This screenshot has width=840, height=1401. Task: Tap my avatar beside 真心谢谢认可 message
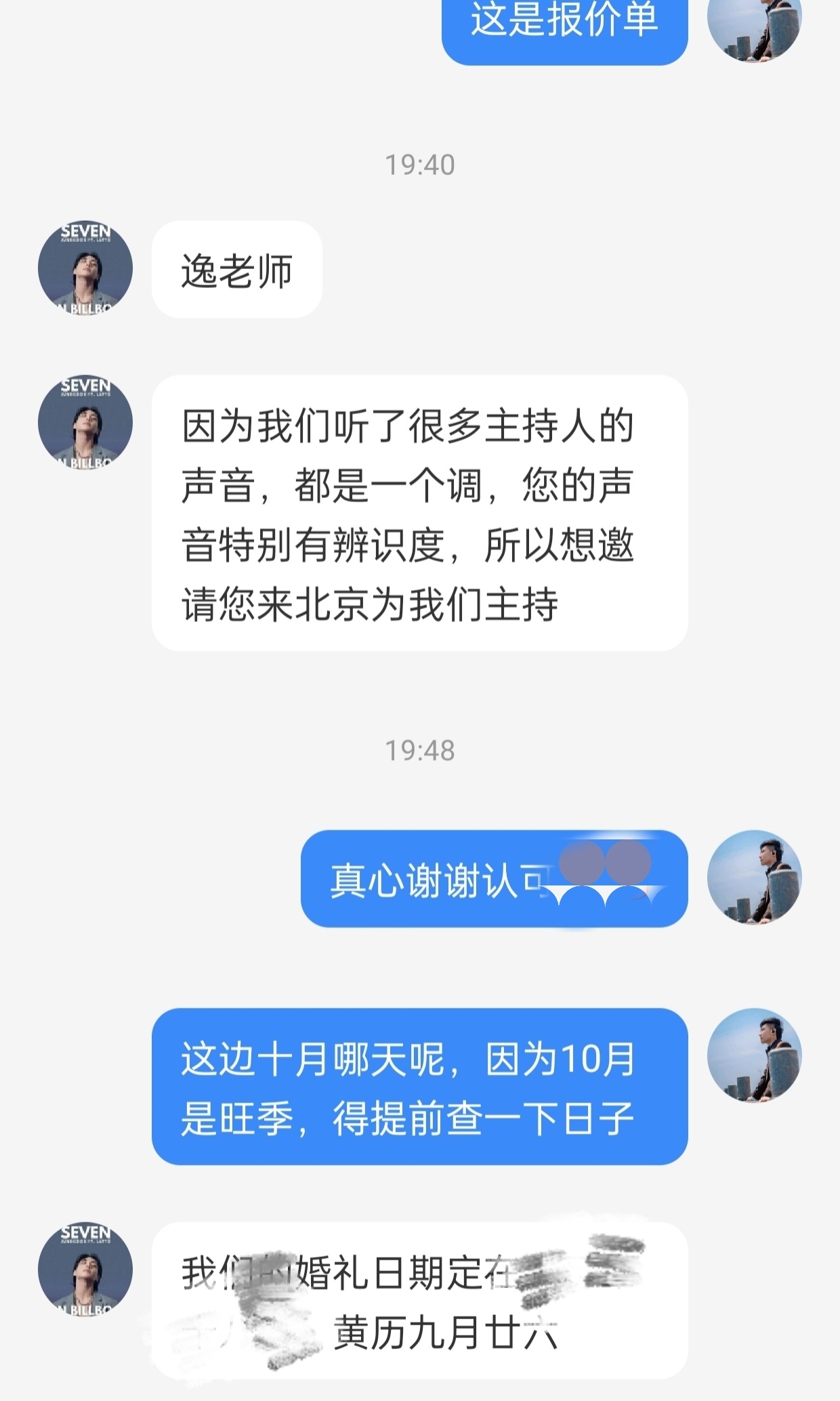point(754,877)
